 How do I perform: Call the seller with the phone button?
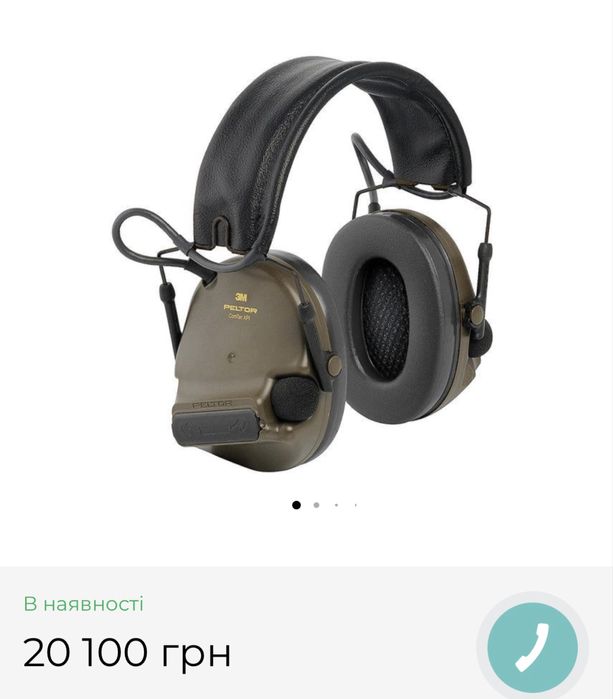pyautogui.click(x=531, y=645)
